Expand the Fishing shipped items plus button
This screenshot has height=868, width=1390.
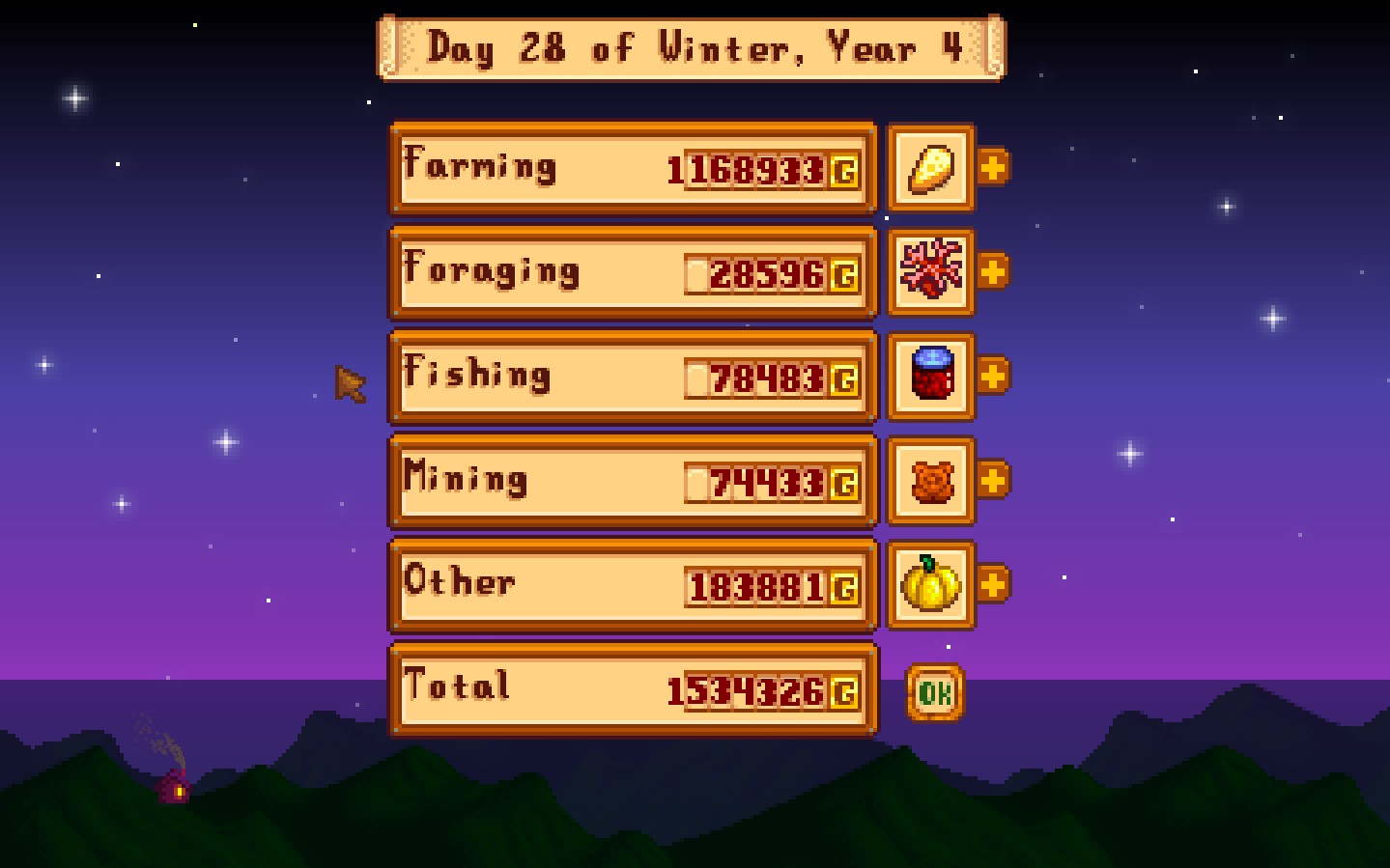tap(992, 376)
